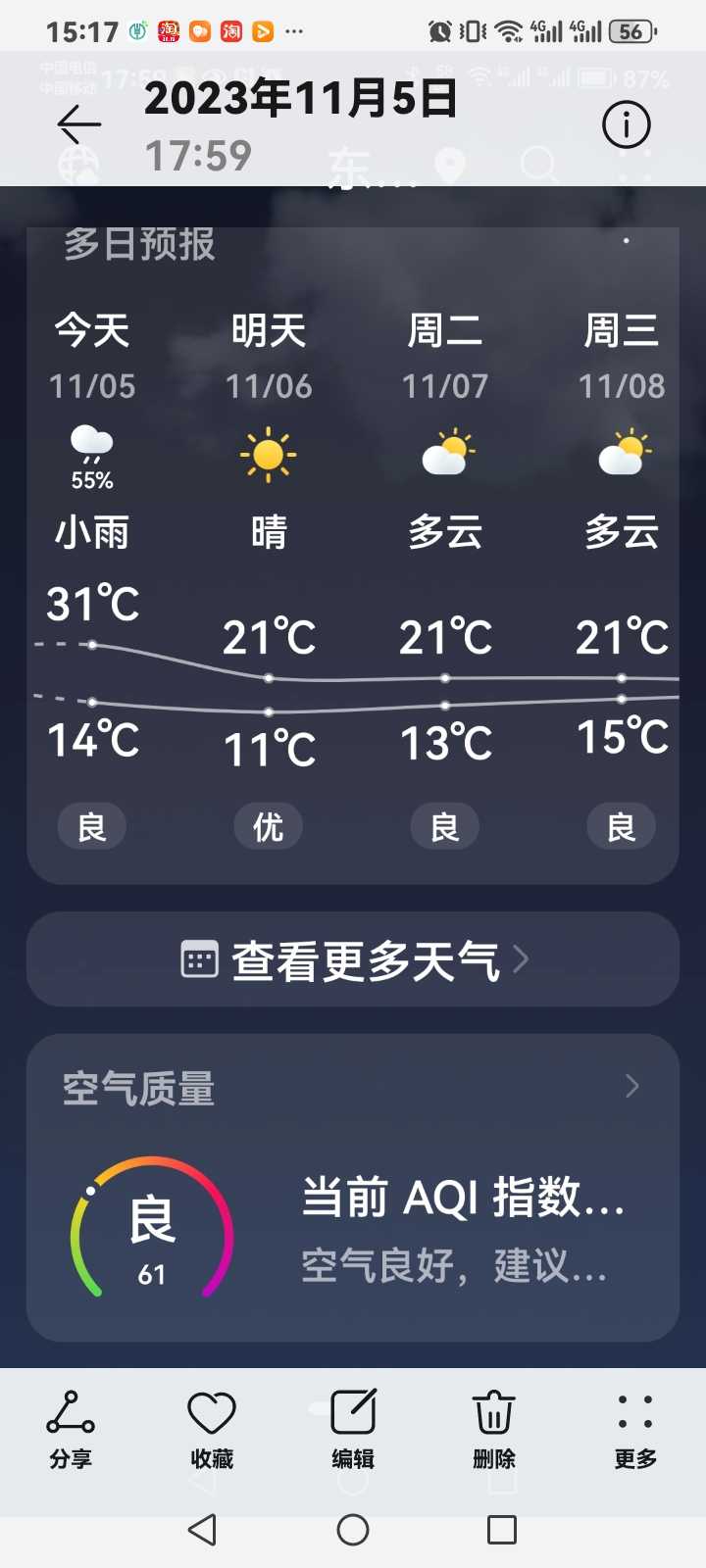Go back using the top-left arrow
Image resolution: width=706 pixels, height=1568 pixels.
78,124
